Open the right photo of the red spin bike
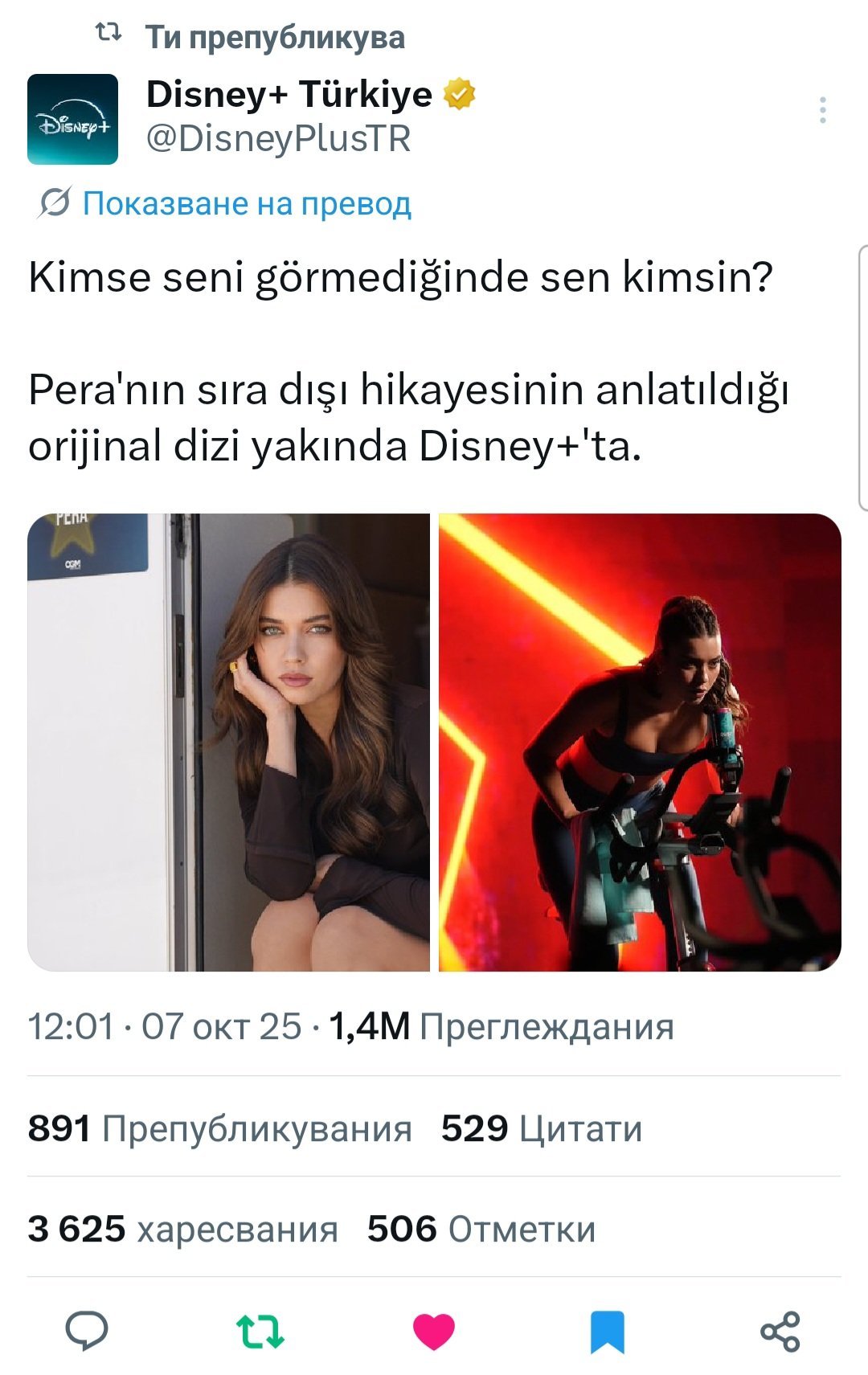This screenshot has height=1375, width=868. (640, 742)
